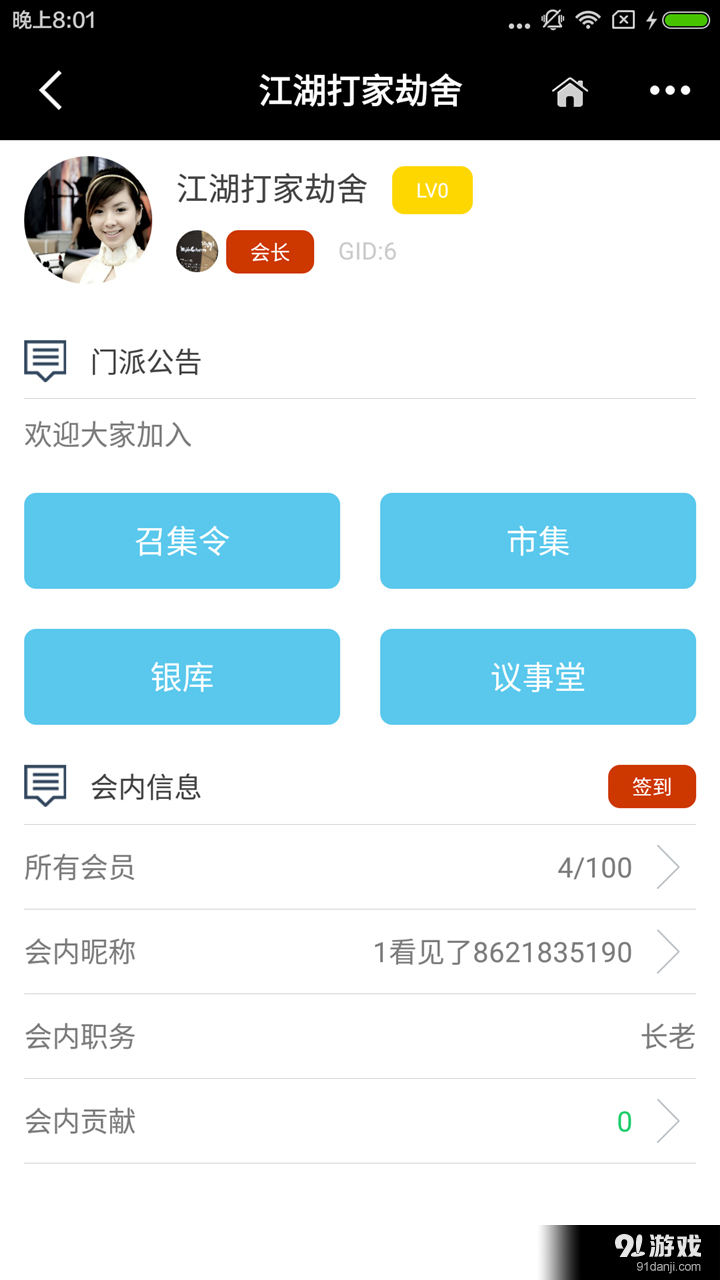Viewport: 720px width, 1280px height.
Task: Go back with the left arrow
Action: pyautogui.click(x=52, y=90)
